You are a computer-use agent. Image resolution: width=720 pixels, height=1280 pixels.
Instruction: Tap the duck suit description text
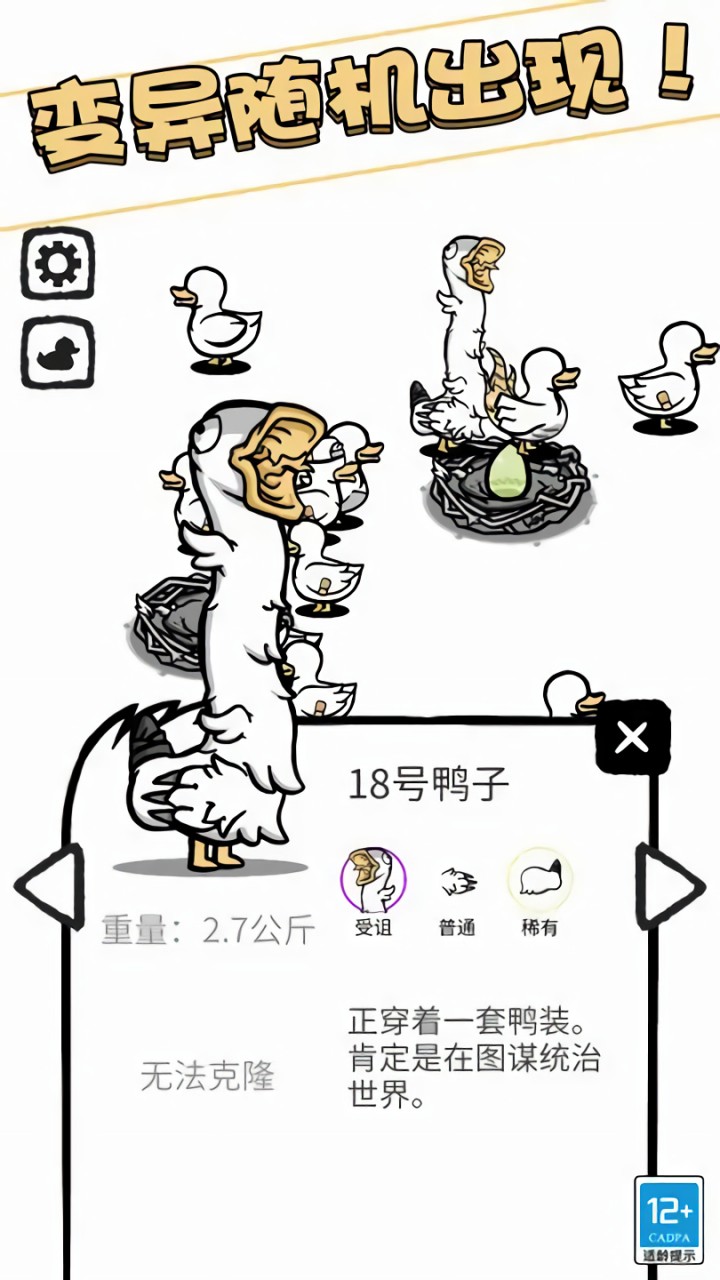pyautogui.click(x=470, y=1060)
